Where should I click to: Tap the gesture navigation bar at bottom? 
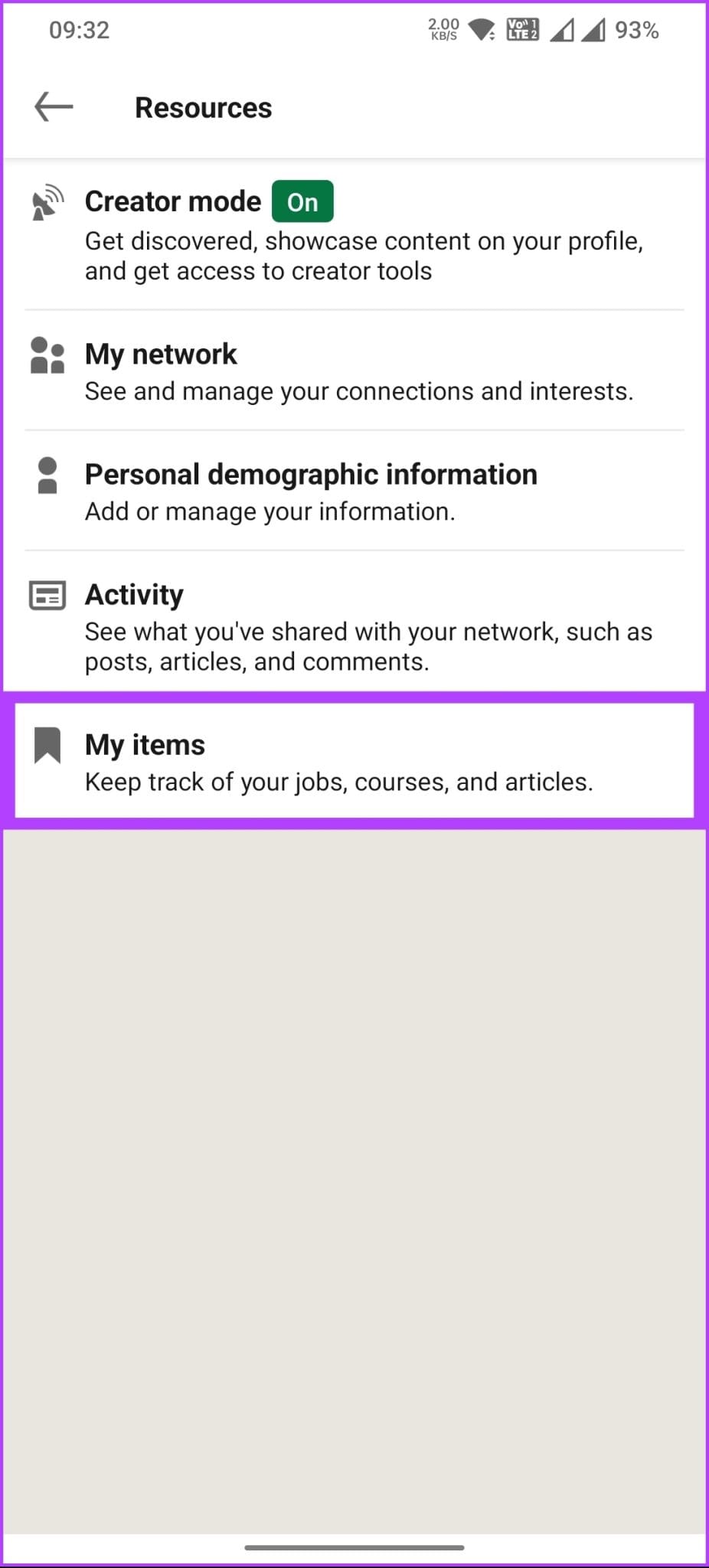(x=354, y=1545)
